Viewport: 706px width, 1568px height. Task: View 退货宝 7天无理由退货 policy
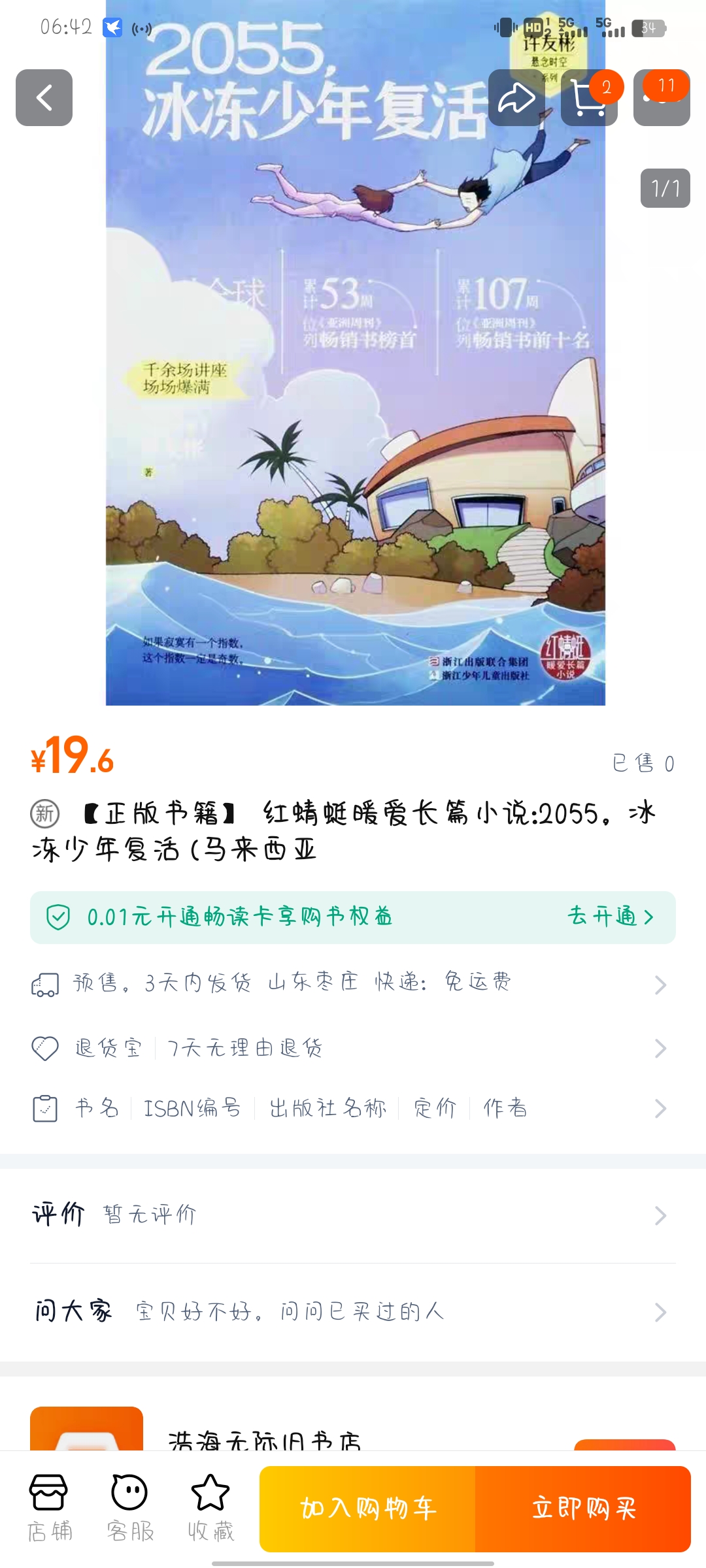coord(353,1049)
